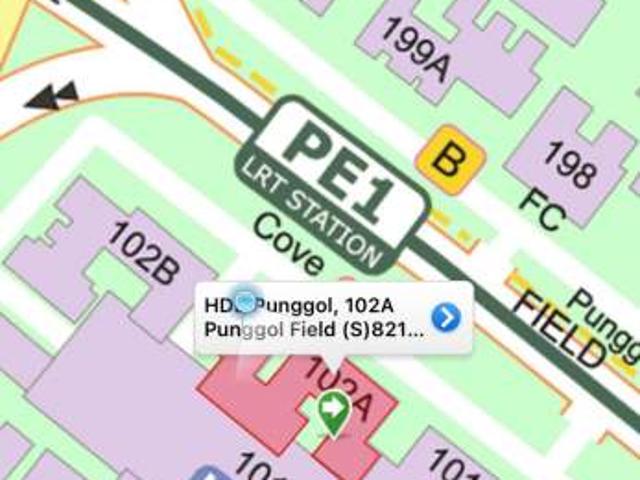Open the HDB-Punggol 102A address callout

pos(315,318)
